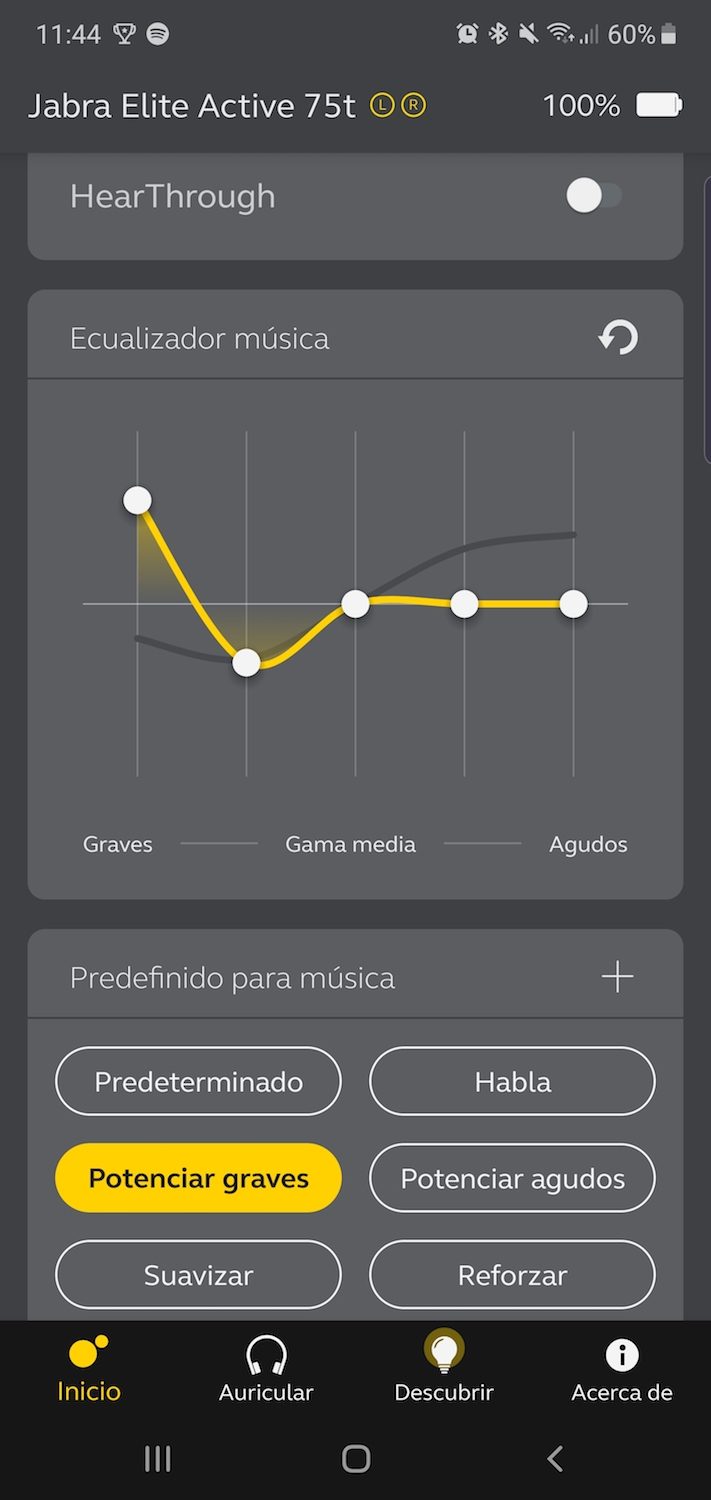Open the recent apps view

pyautogui.click(x=158, y=1458)
